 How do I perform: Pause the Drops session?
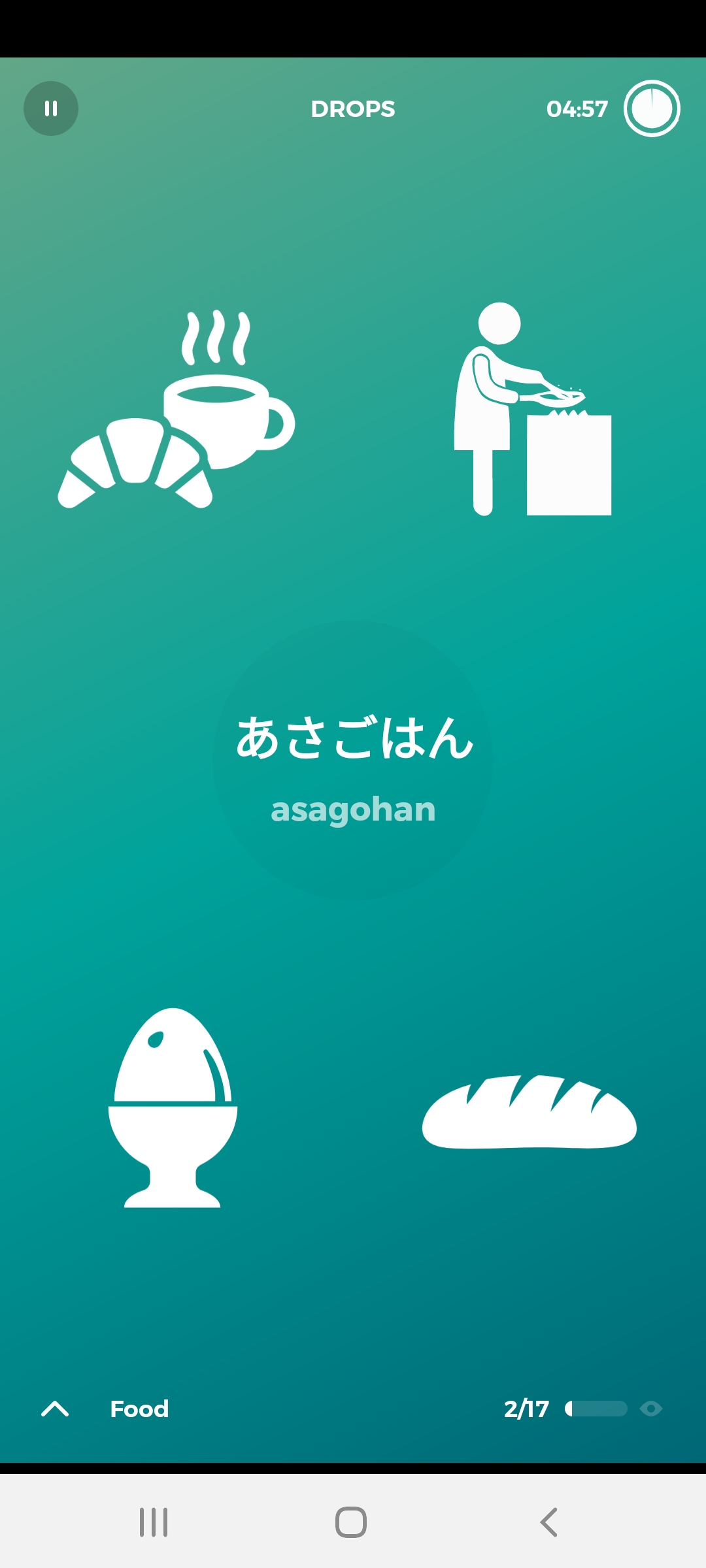(51, 108)
